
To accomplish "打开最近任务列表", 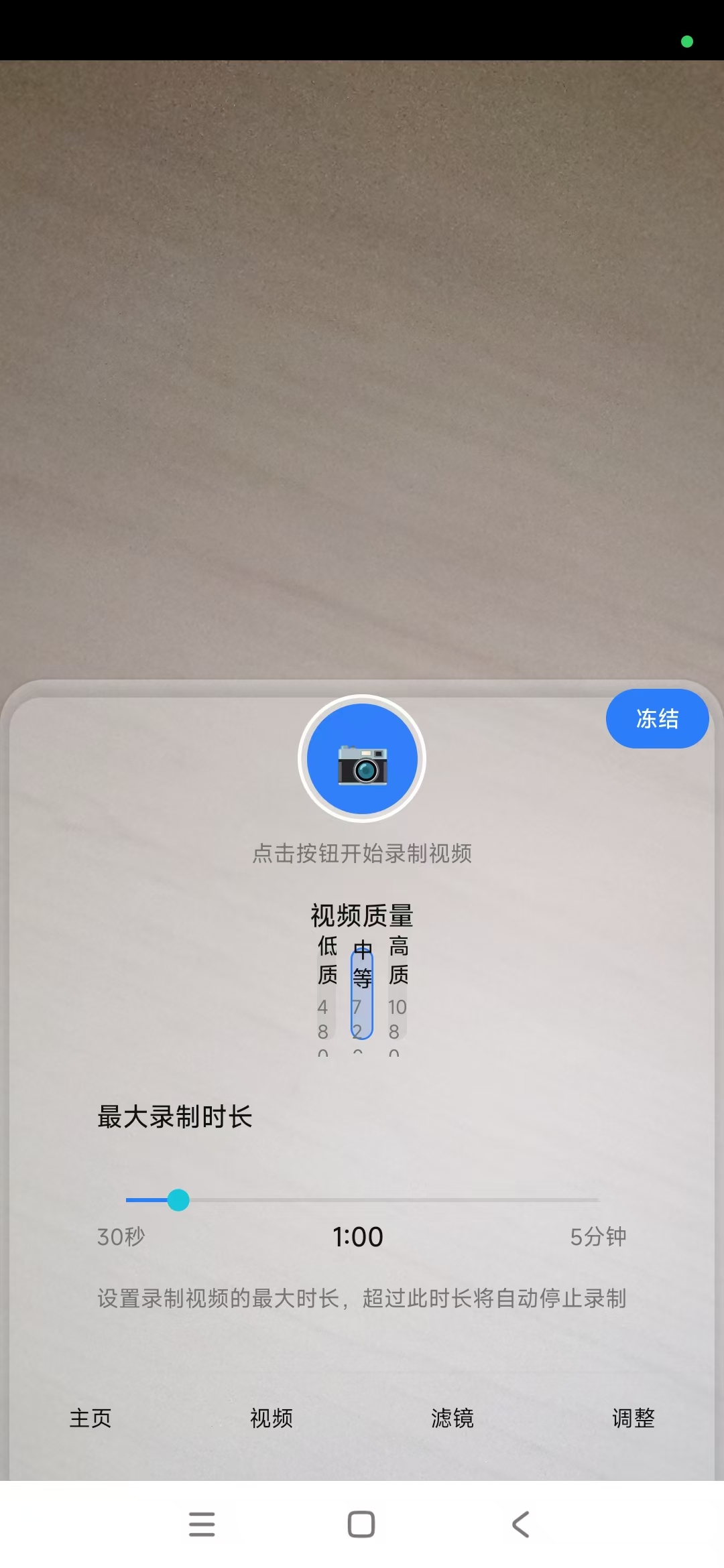I will (x=202, y=1524).
